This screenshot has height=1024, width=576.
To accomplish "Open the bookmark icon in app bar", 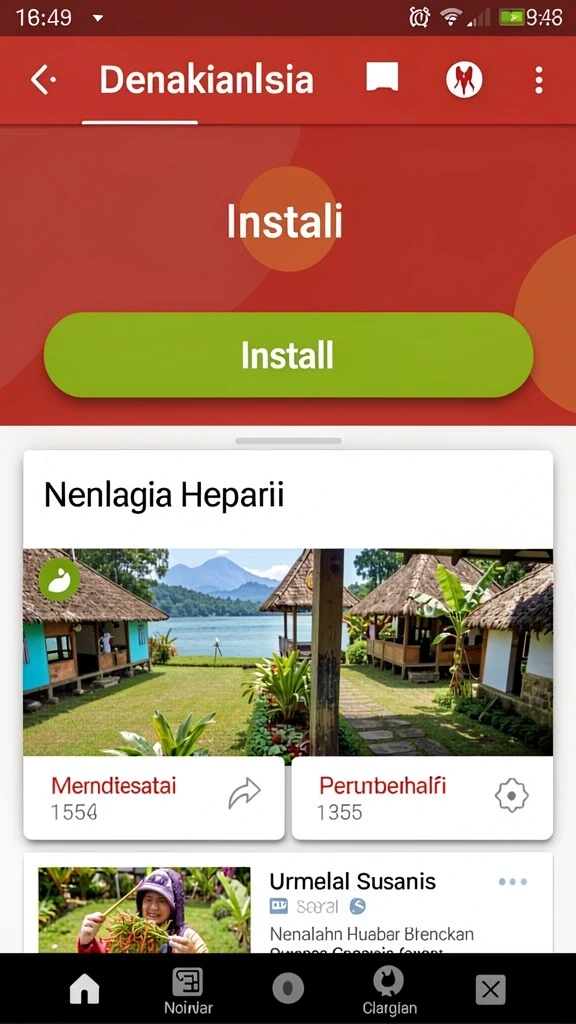I will (382, 78).
